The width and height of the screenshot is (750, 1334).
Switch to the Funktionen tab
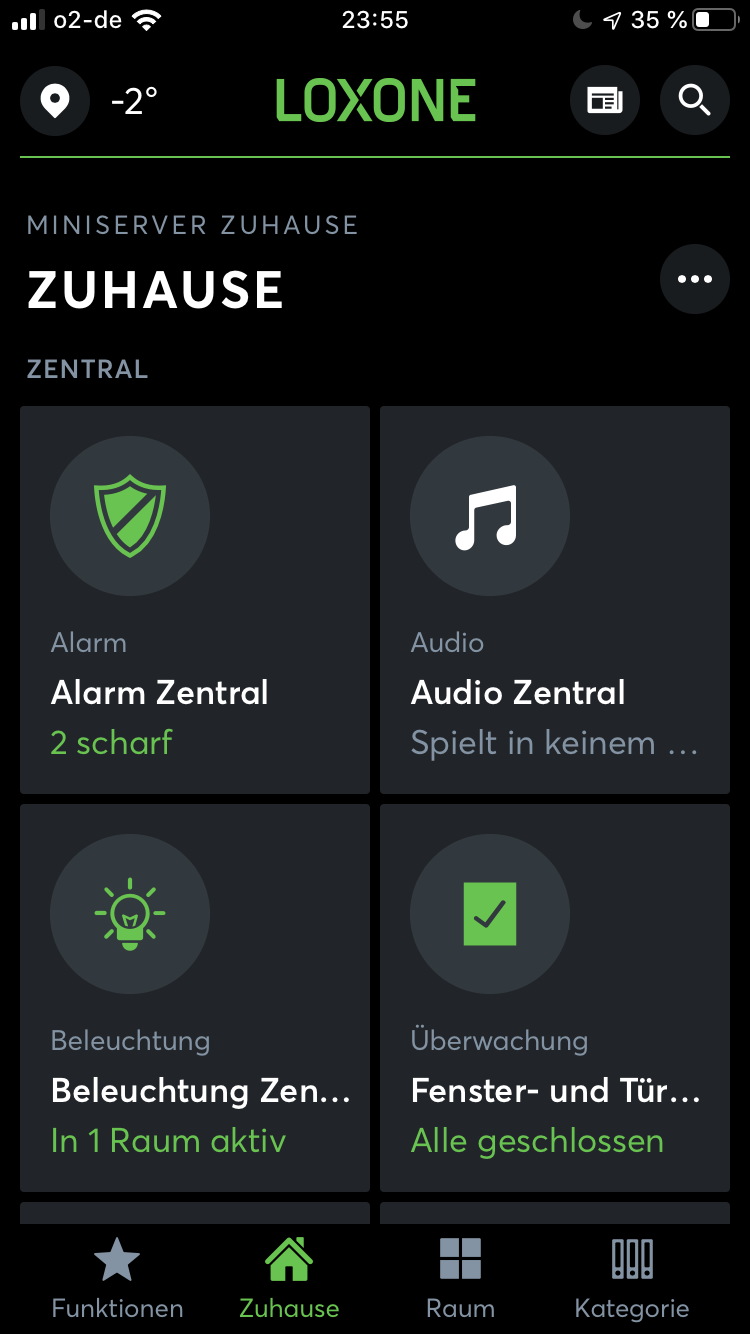[117, 1278]
